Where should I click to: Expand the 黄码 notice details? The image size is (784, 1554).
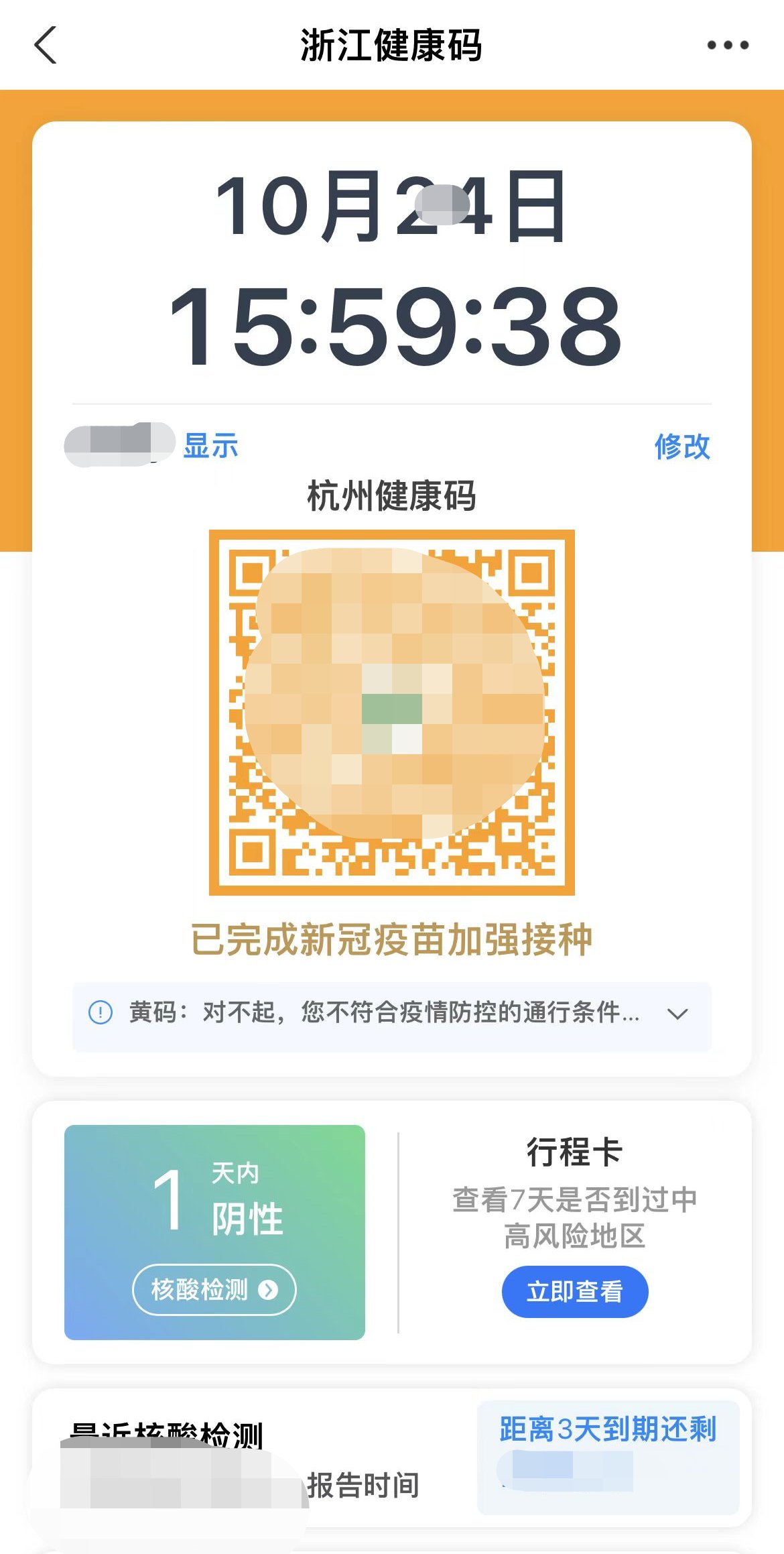coord(677,1014)
